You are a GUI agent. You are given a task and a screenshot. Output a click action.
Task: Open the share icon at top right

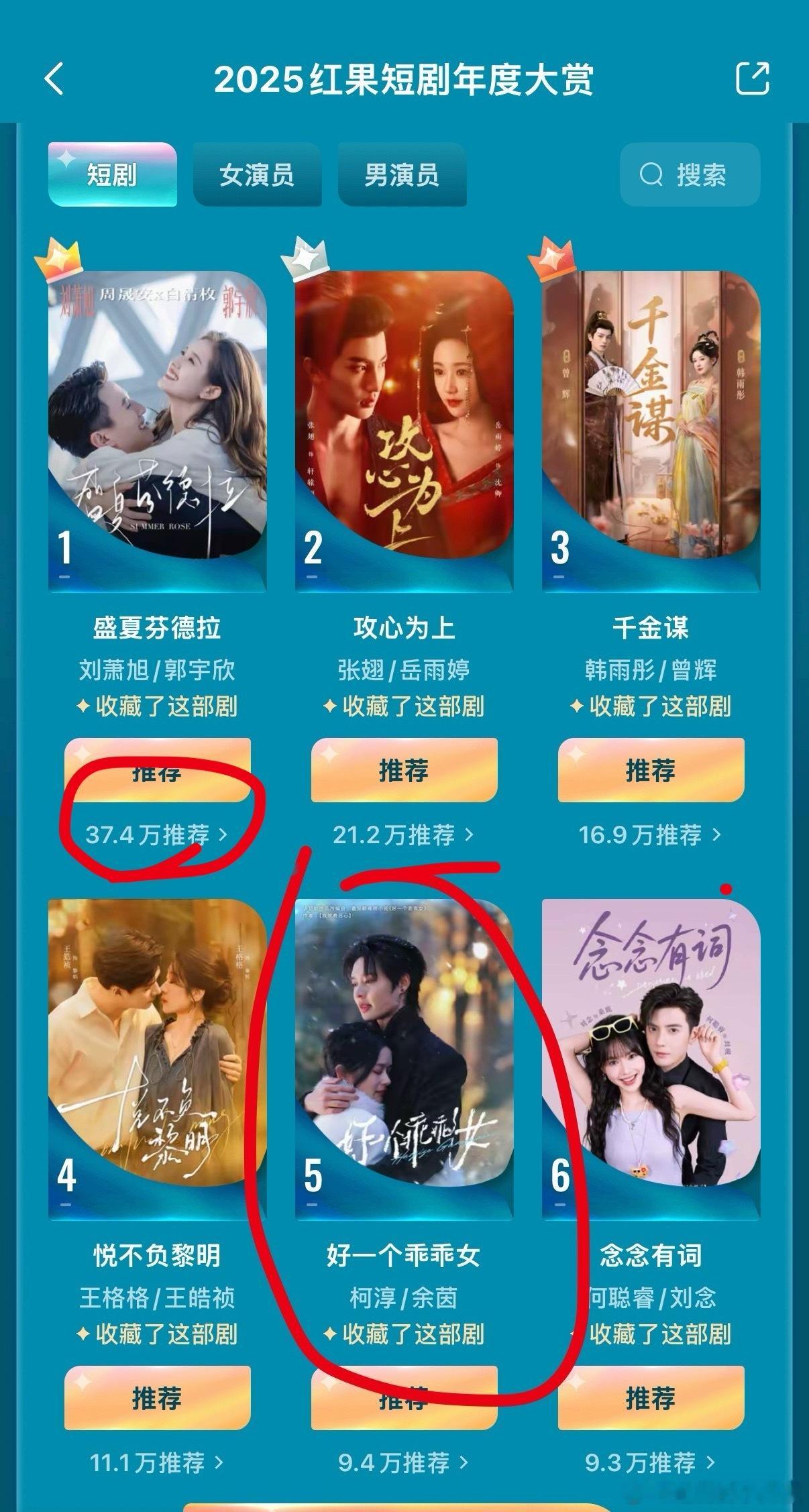(755, 78)
